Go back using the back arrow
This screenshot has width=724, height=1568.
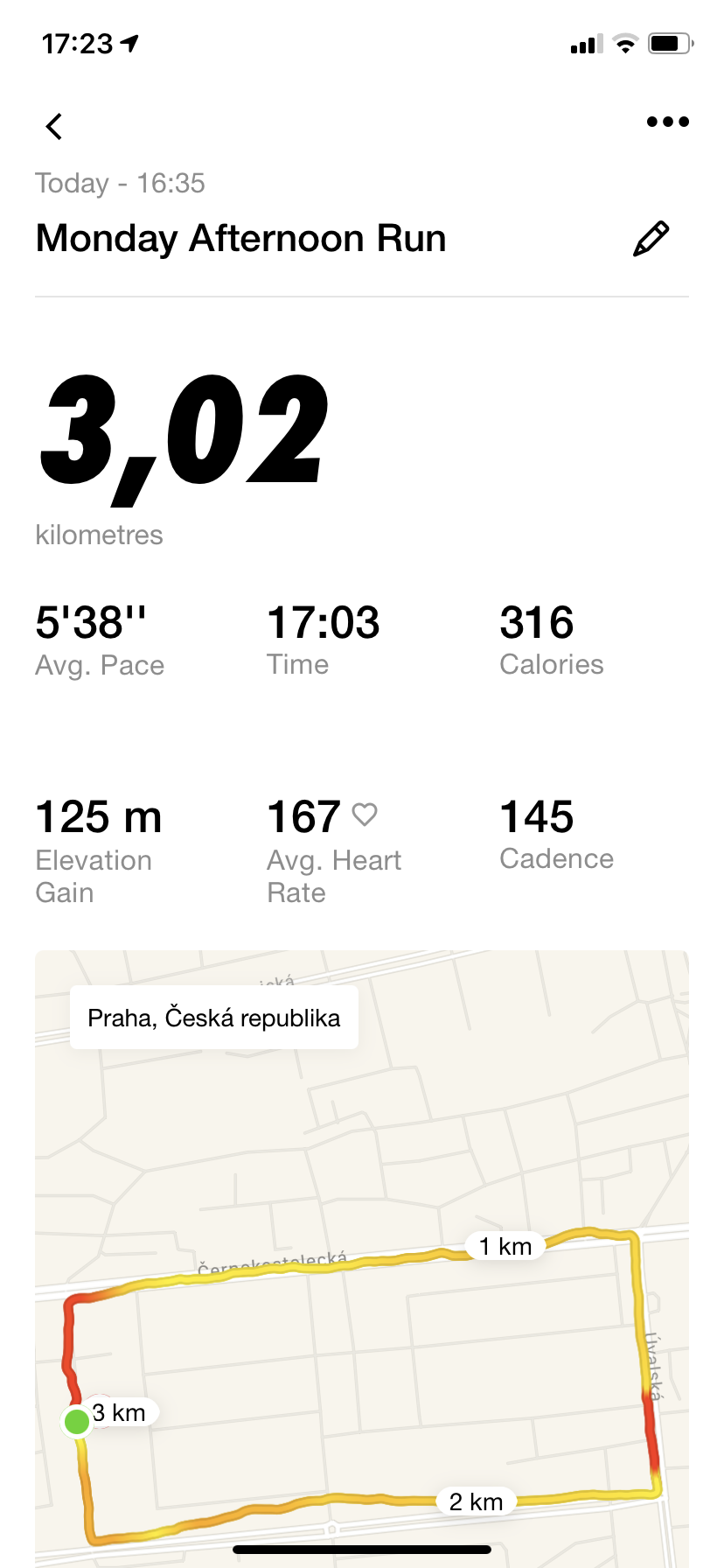tap(54, 126)
